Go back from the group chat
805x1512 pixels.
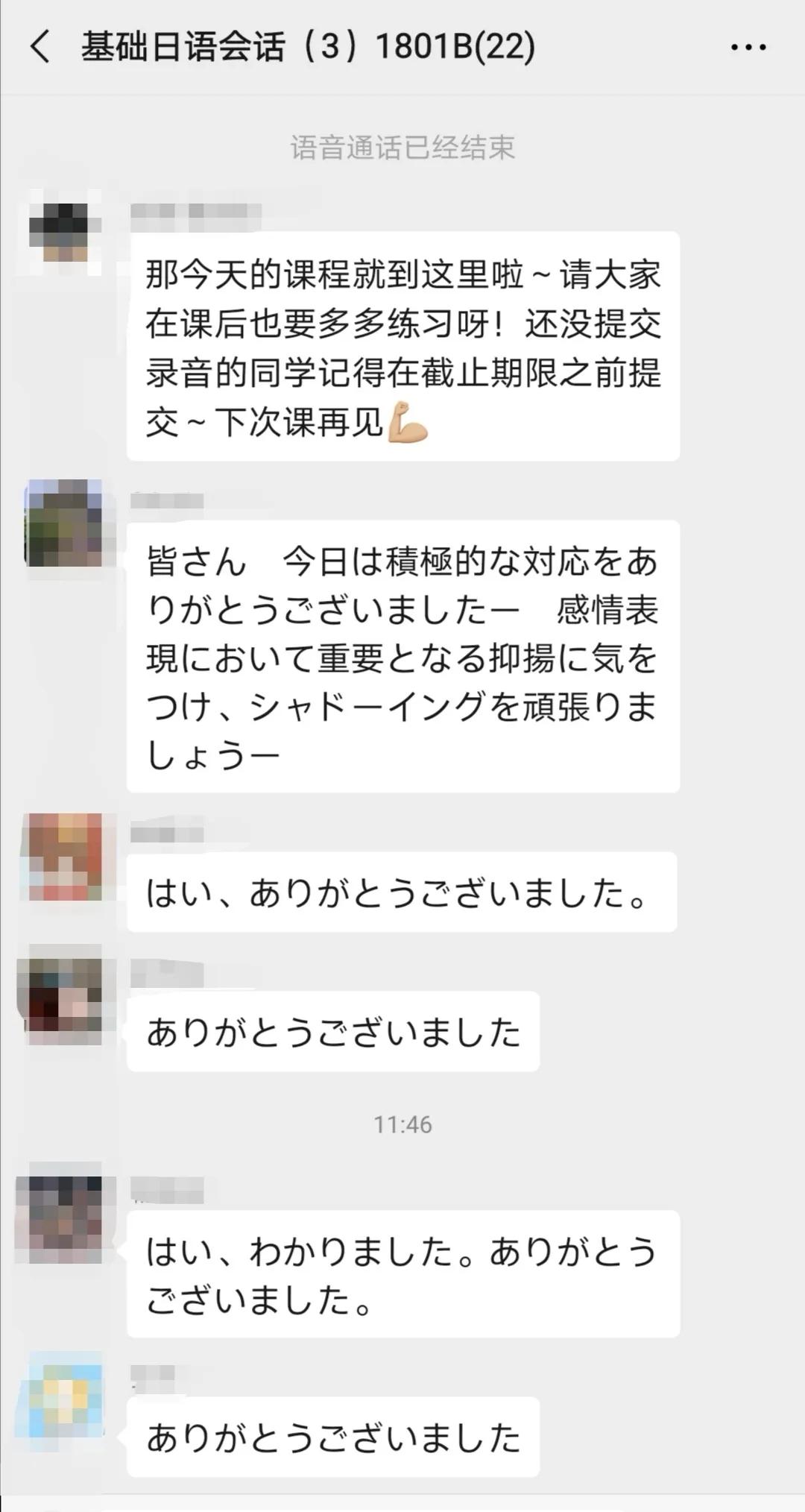40,46
